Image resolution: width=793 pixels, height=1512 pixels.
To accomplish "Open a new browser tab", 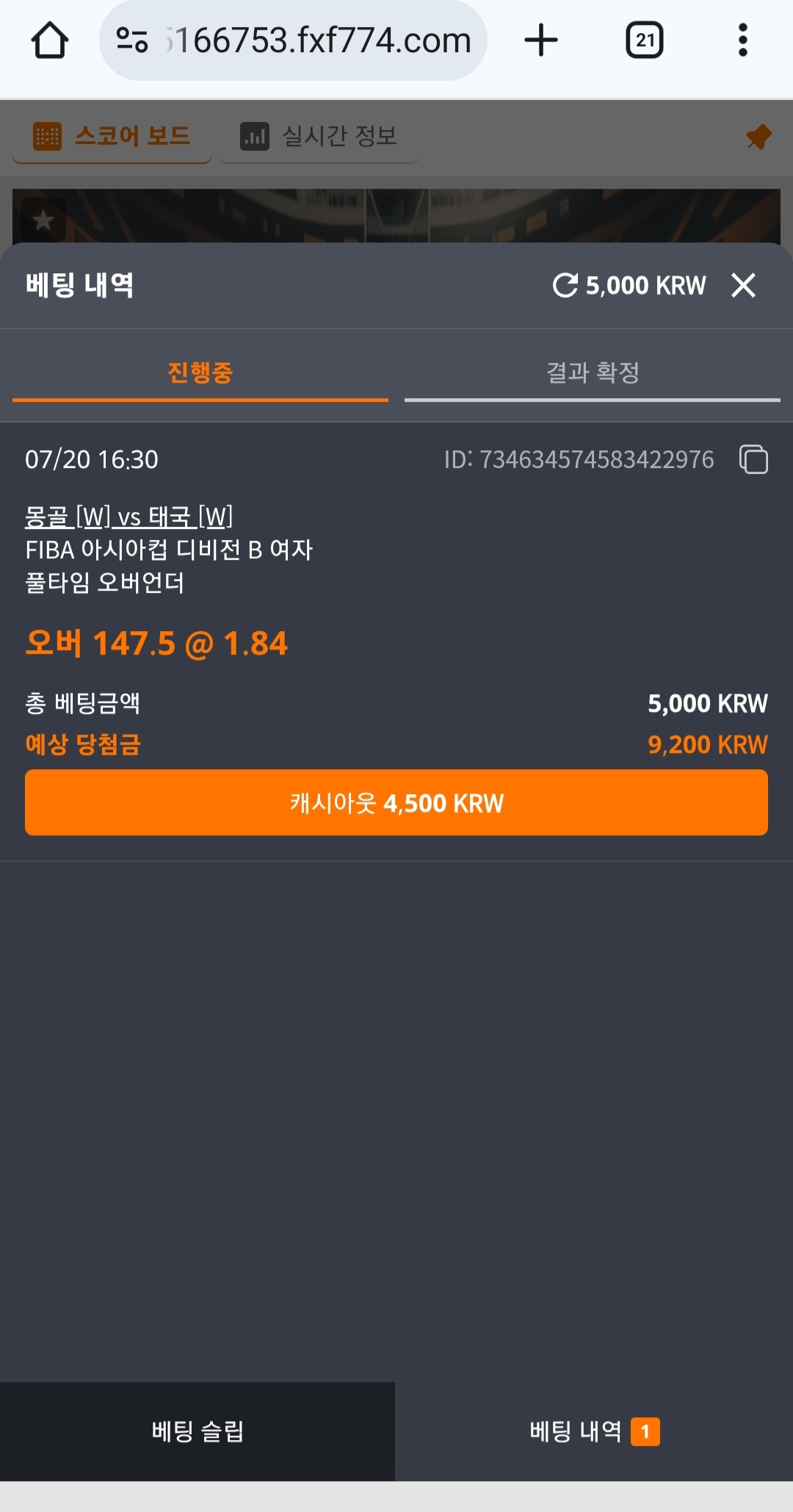I will coord(541,40).
